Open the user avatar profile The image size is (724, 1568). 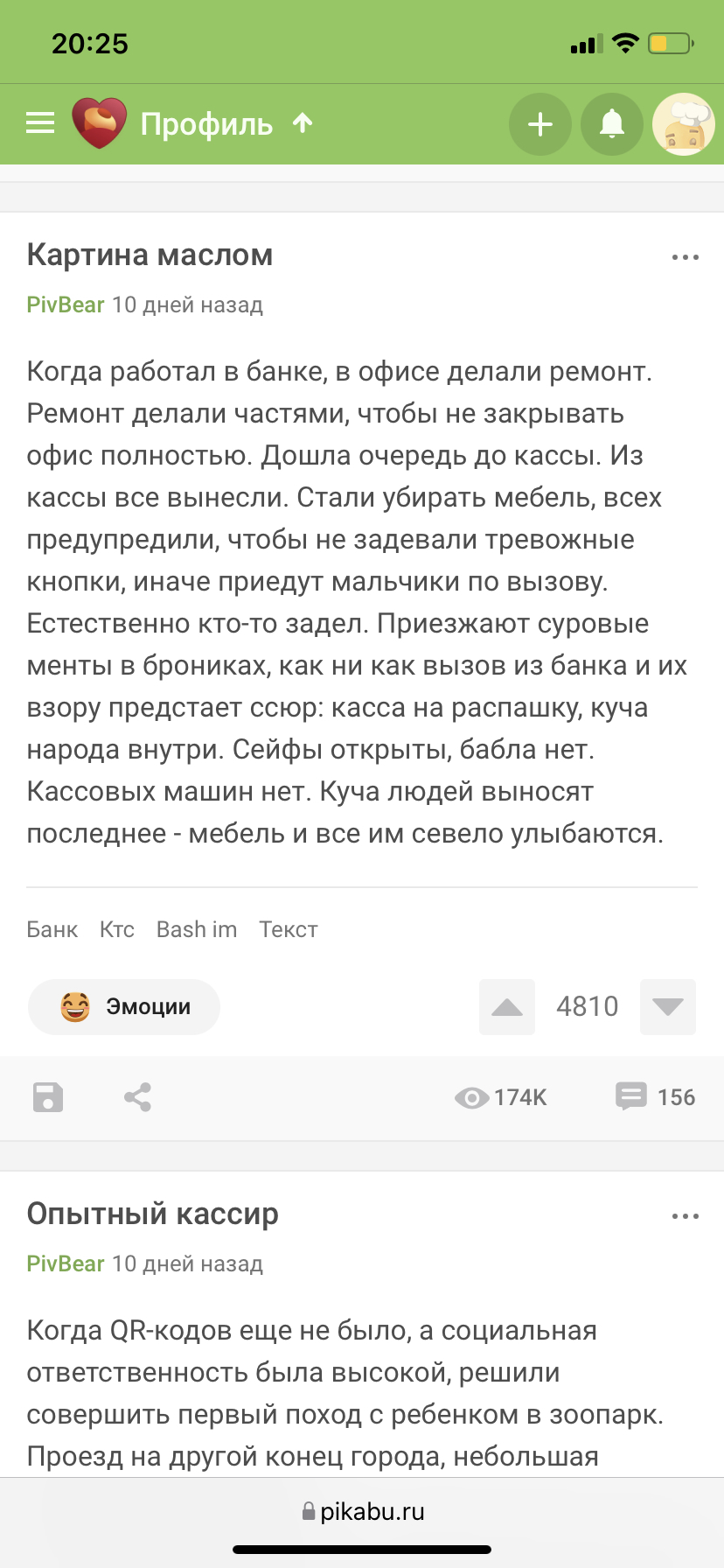click(x=684, y=124)
